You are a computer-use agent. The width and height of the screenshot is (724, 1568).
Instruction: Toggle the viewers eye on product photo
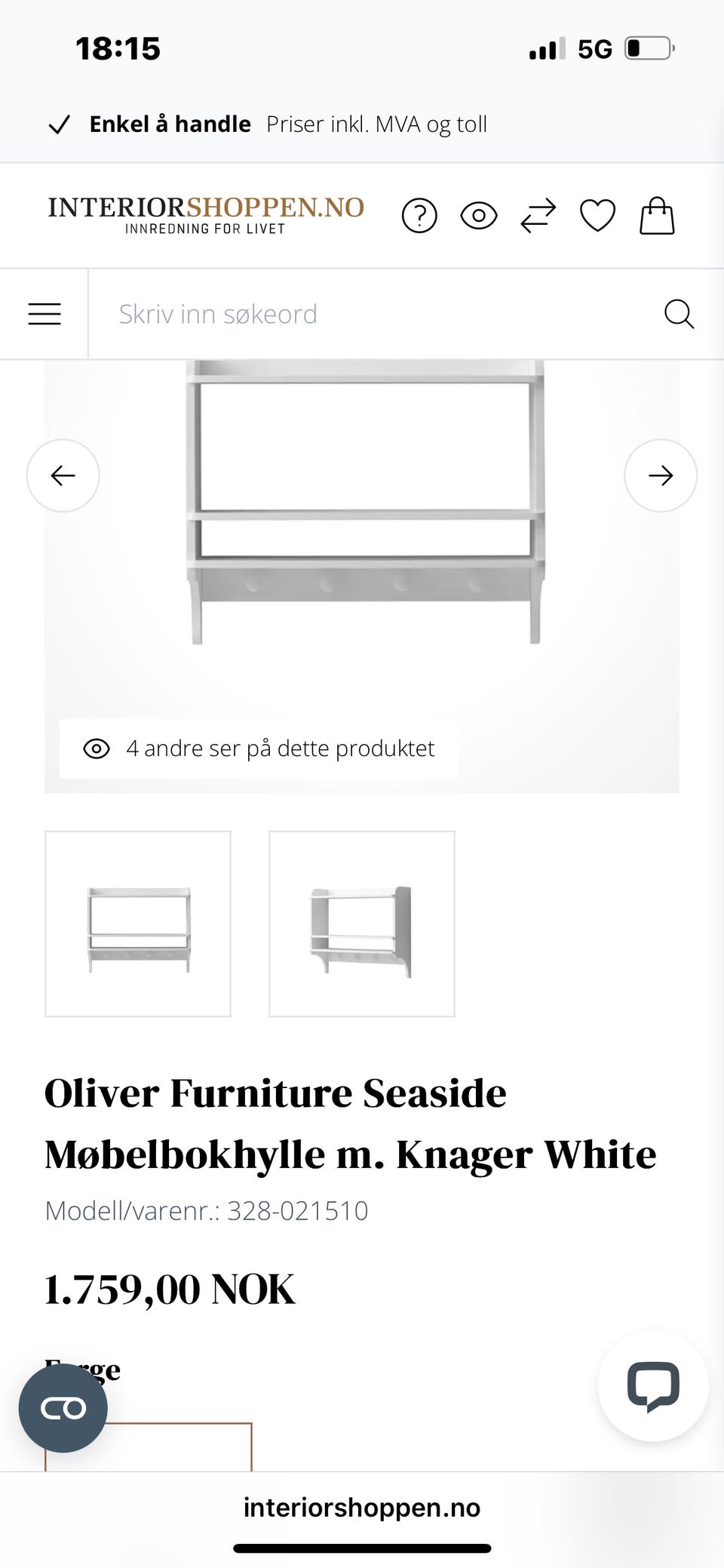(x=97, y=749)
